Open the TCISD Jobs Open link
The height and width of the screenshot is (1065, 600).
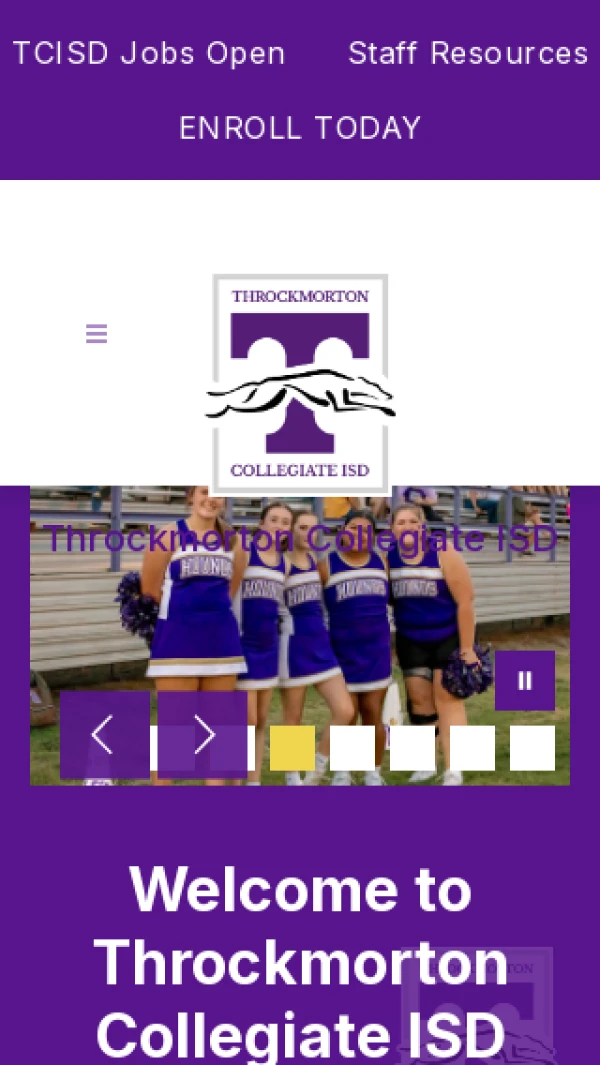click(x=149, y=54)
